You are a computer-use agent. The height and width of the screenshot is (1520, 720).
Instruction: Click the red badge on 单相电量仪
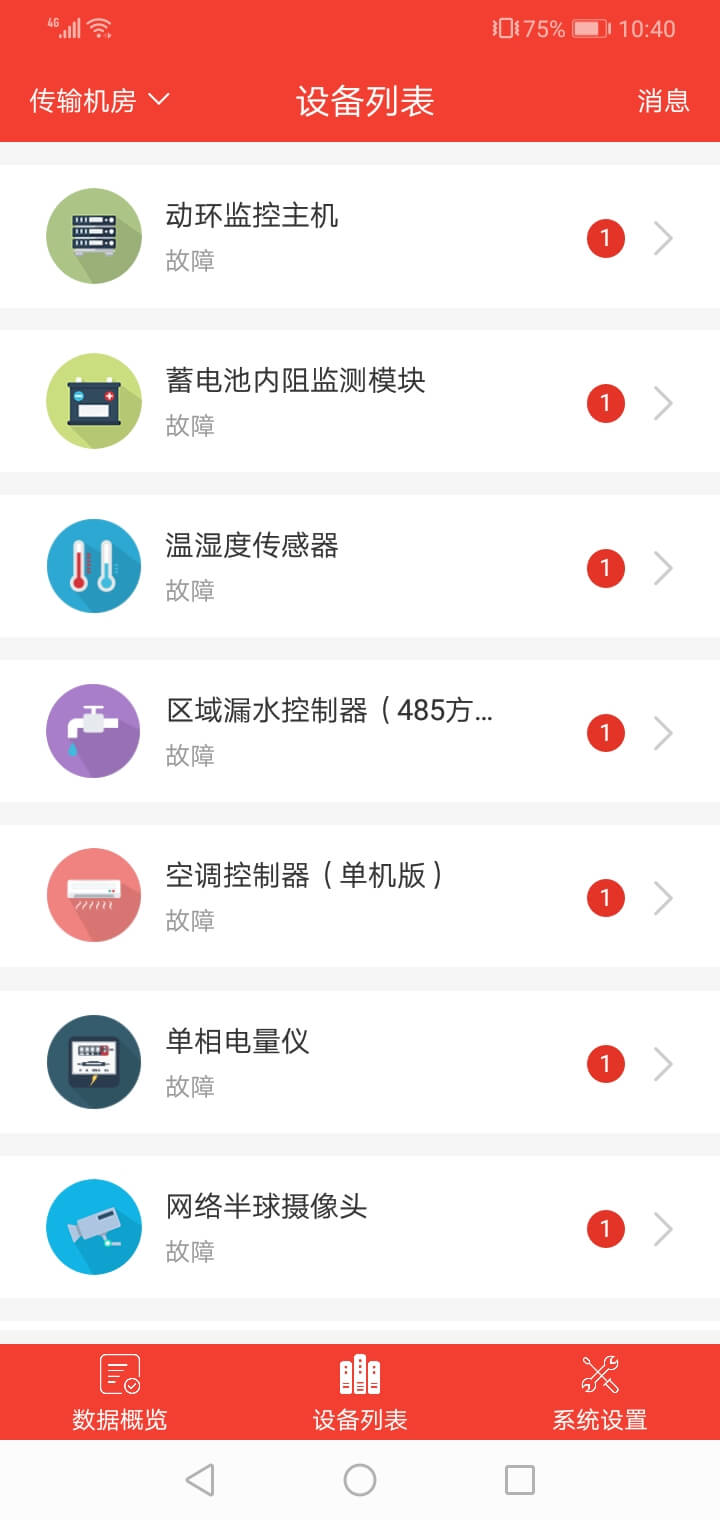pos(604,1063)
